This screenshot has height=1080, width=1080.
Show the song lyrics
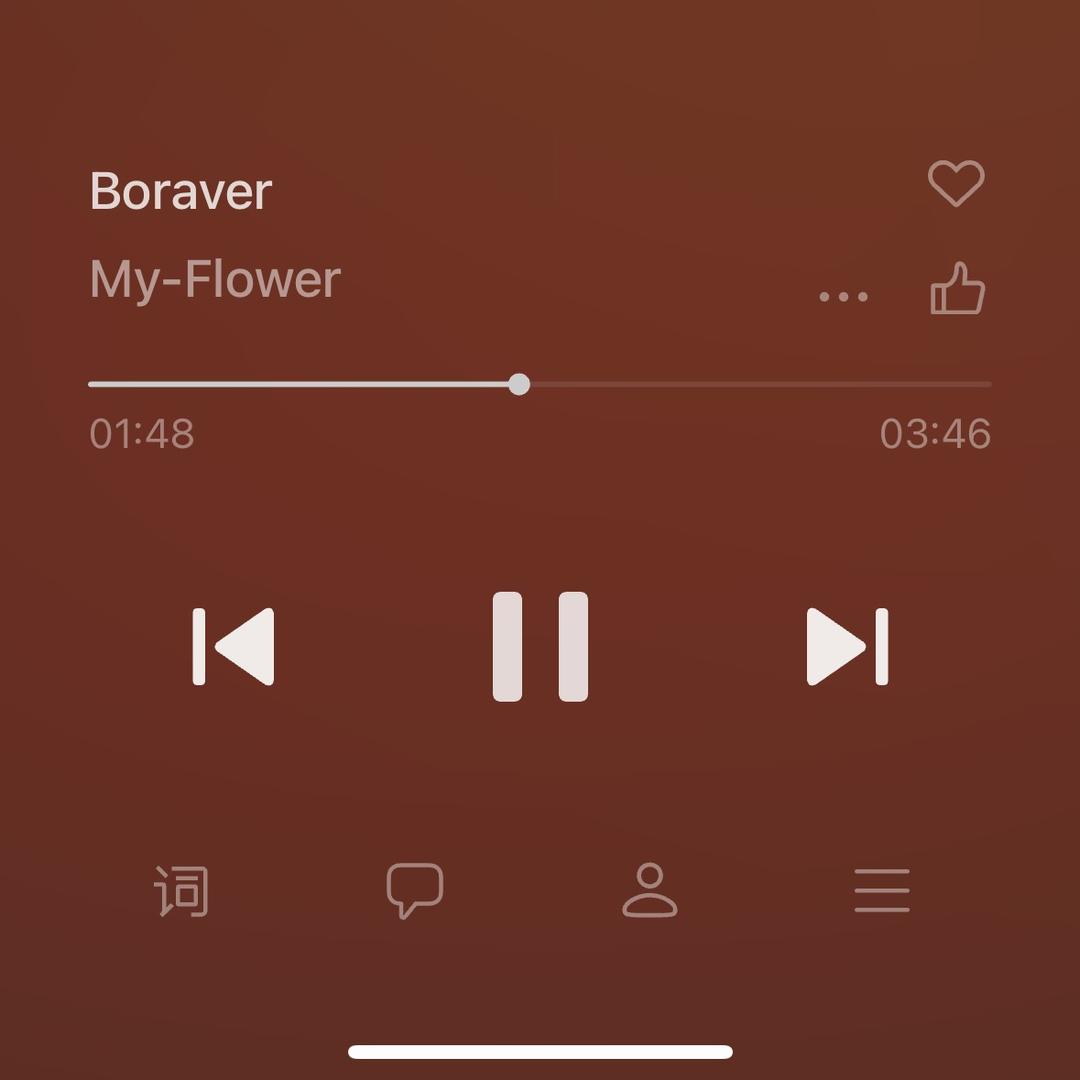point(182,890)
